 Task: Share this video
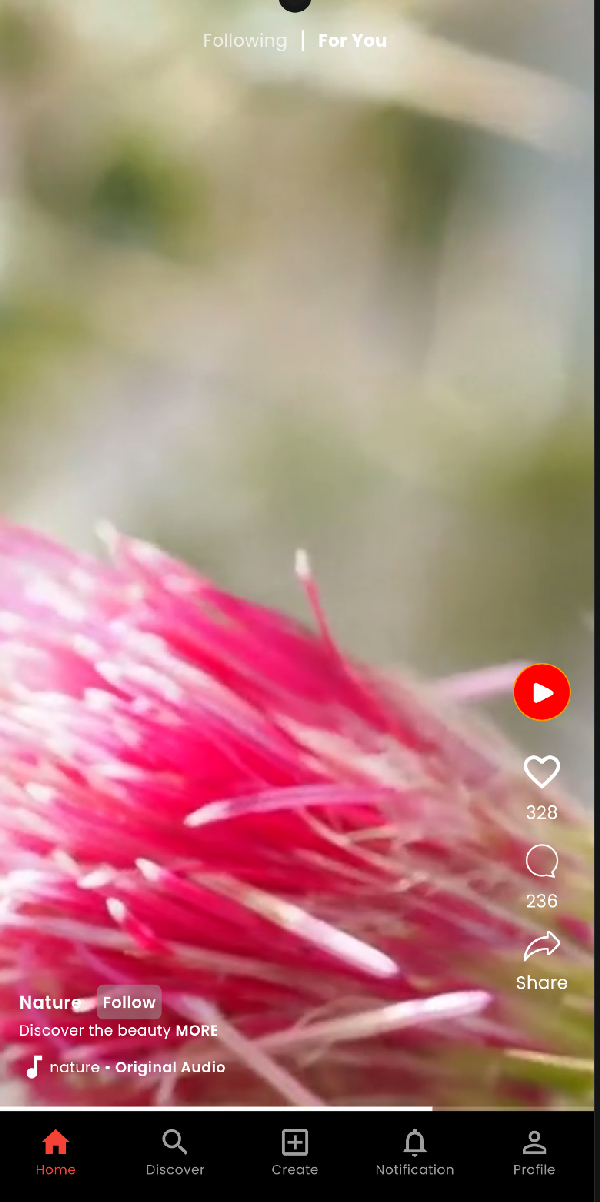point(542,948)
